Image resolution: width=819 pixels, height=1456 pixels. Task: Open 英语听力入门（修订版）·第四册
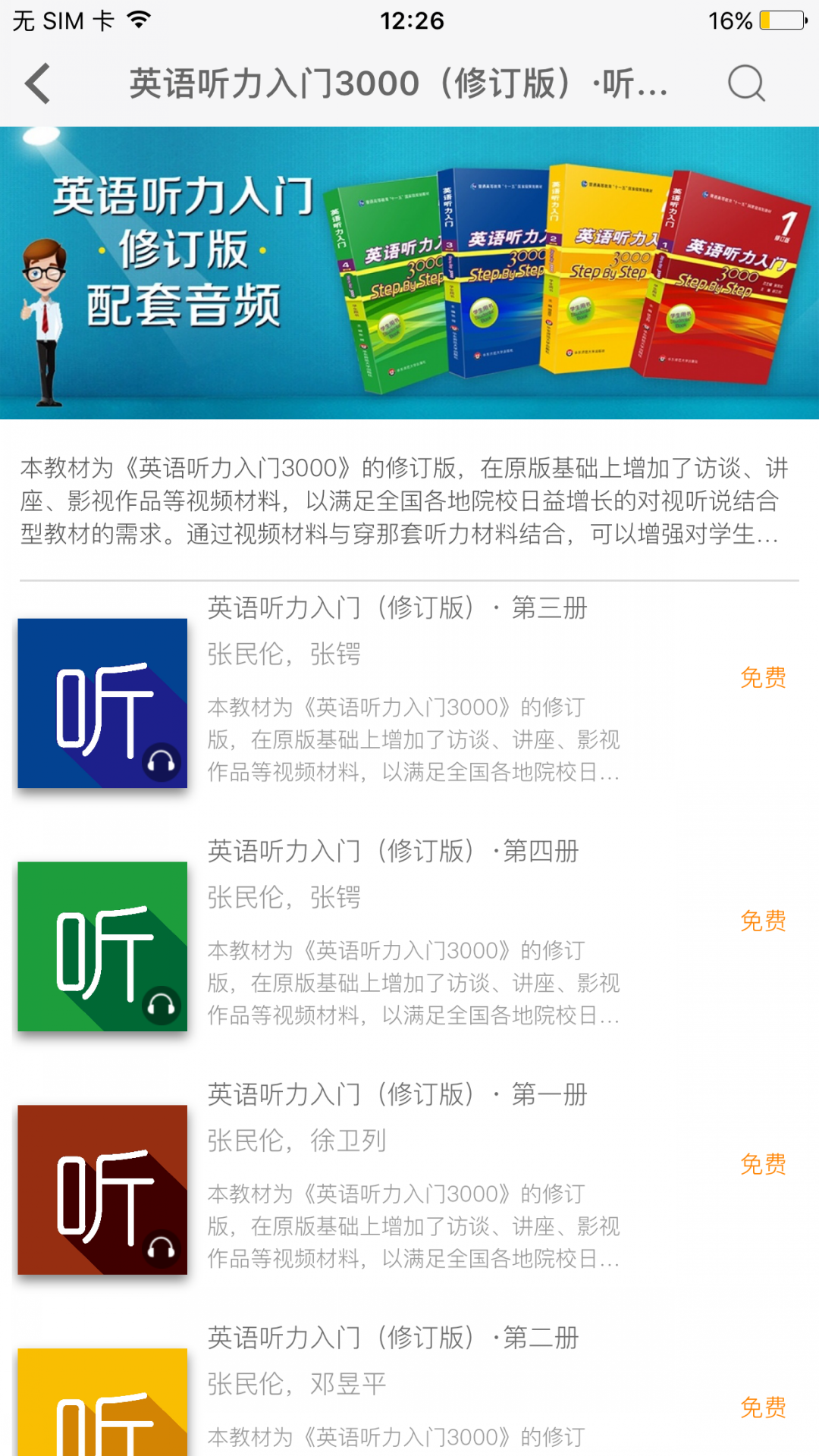click(393, 852)
